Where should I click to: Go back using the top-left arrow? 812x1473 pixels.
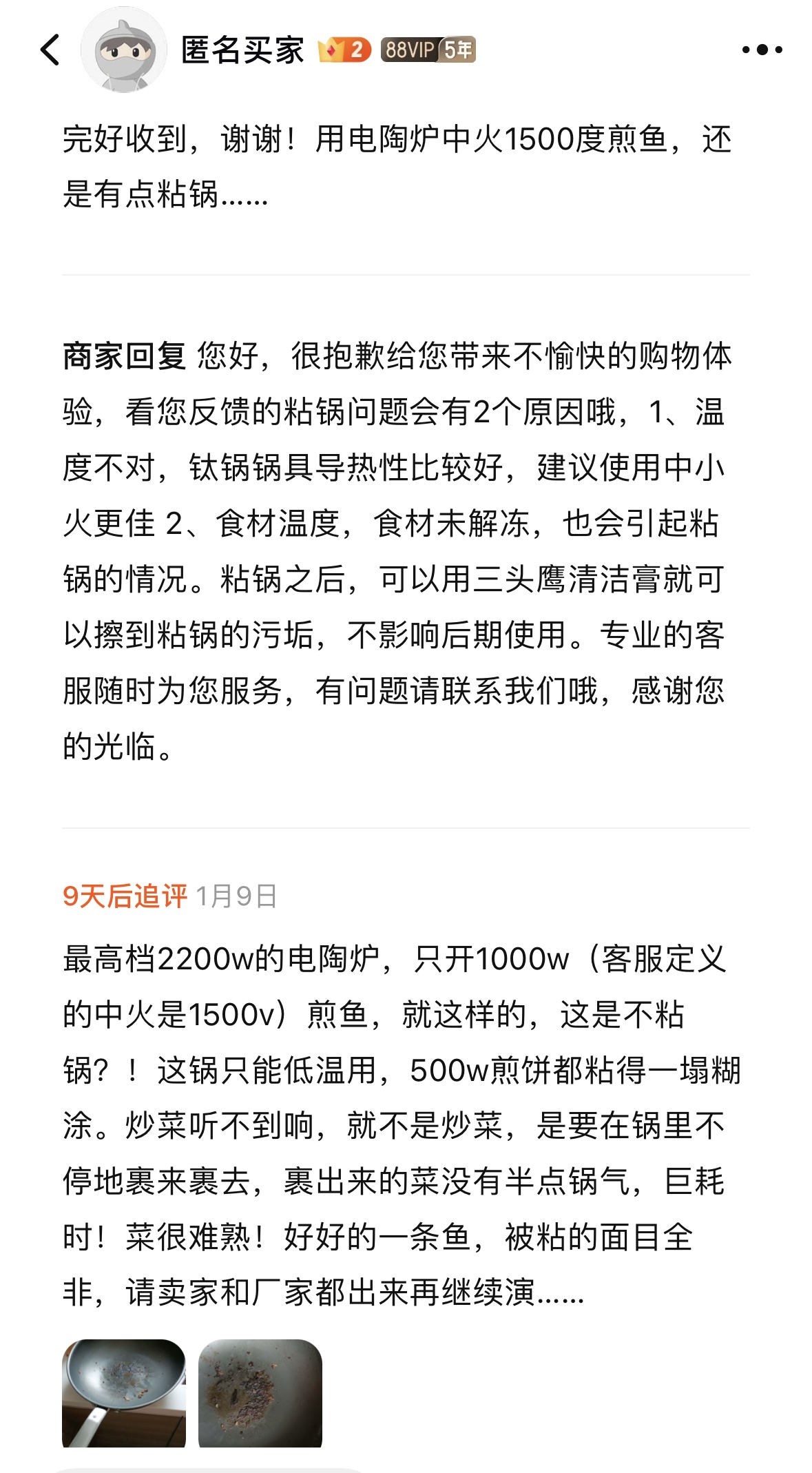(50, 50)
